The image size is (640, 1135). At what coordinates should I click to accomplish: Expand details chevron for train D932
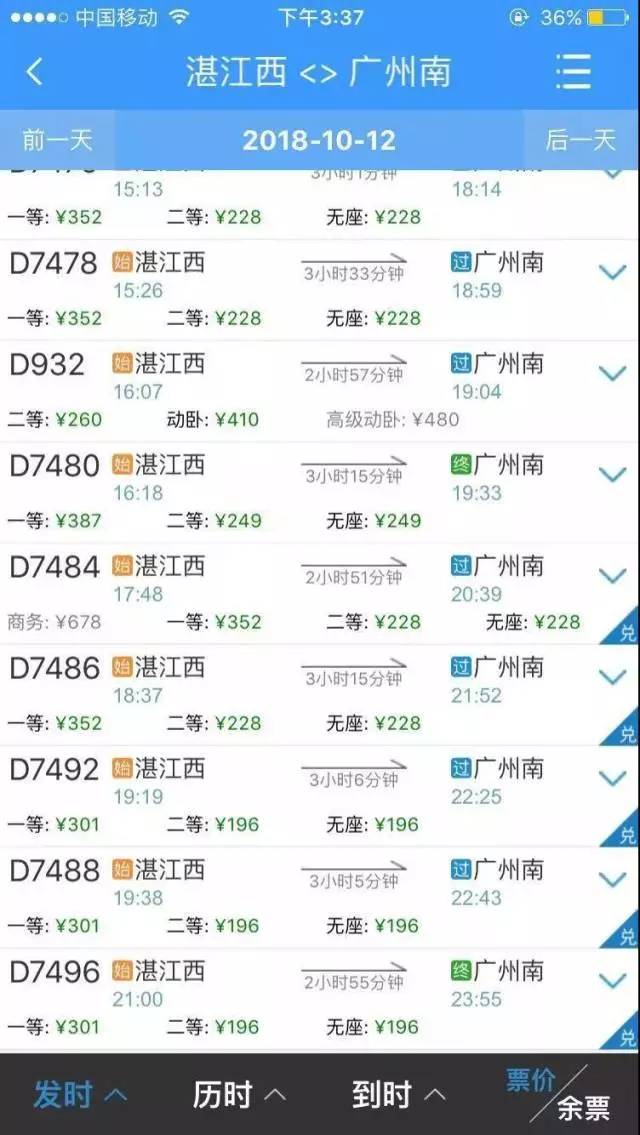611,373
